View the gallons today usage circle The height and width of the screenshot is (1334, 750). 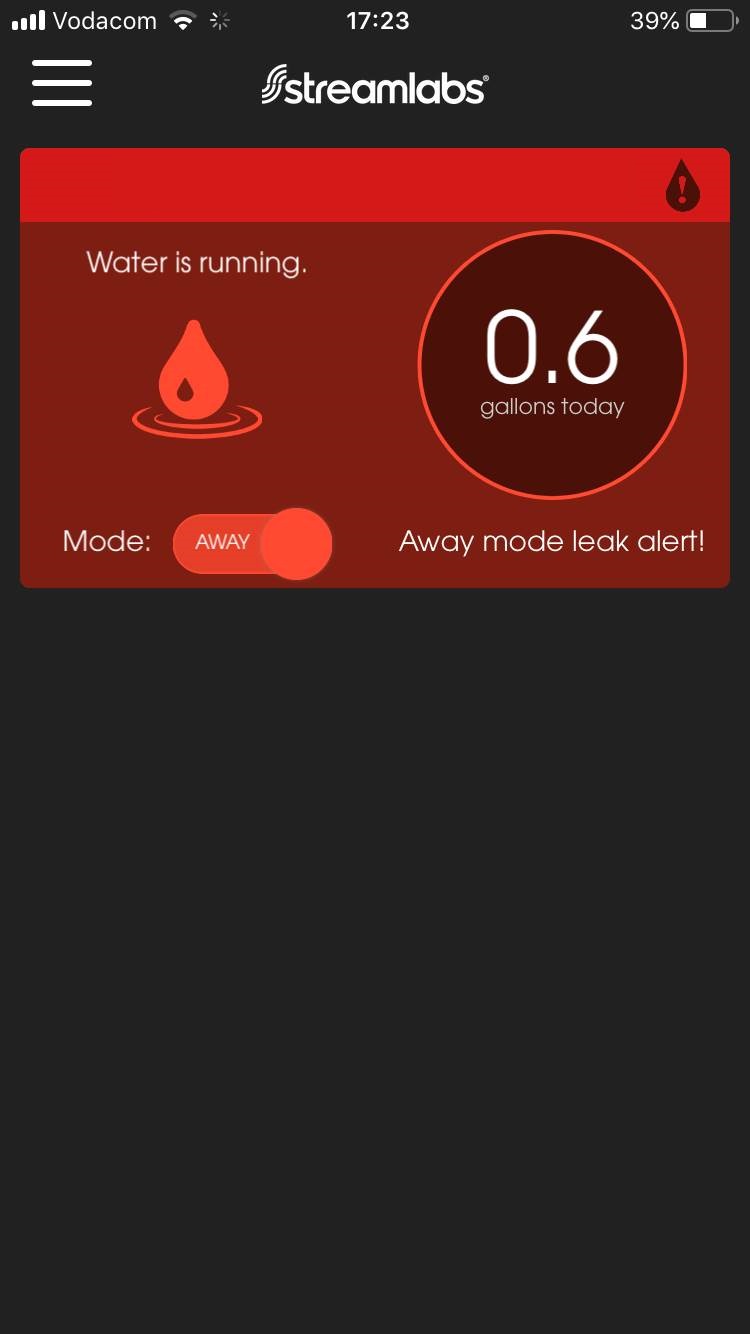(552, 366)
